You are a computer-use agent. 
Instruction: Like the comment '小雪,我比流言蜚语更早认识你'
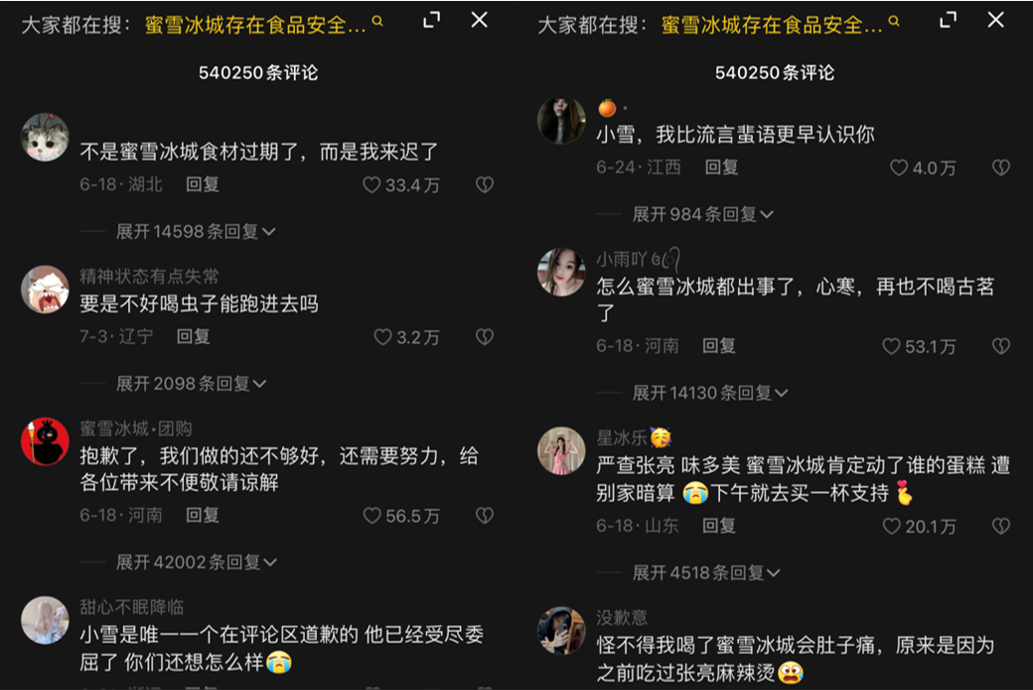pyautogui.click(x=899, y=168)
